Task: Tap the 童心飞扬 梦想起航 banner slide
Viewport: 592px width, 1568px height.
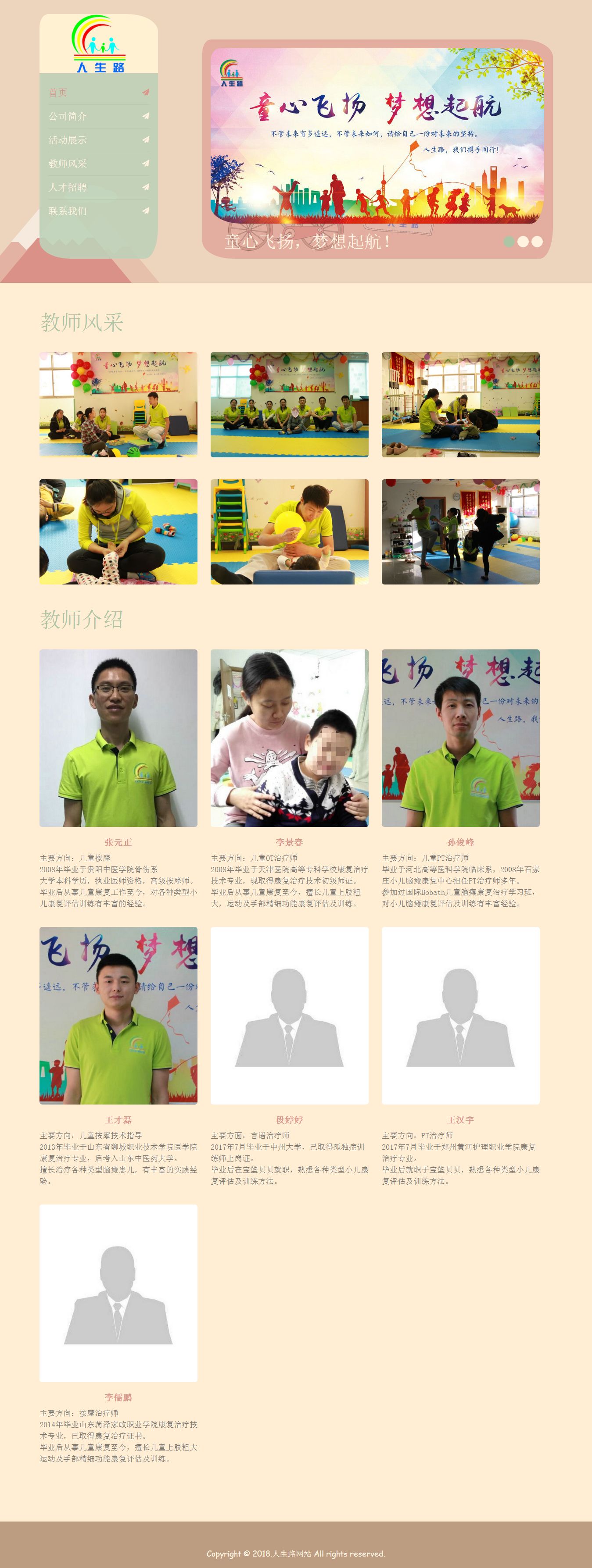Action: point(377,135)
